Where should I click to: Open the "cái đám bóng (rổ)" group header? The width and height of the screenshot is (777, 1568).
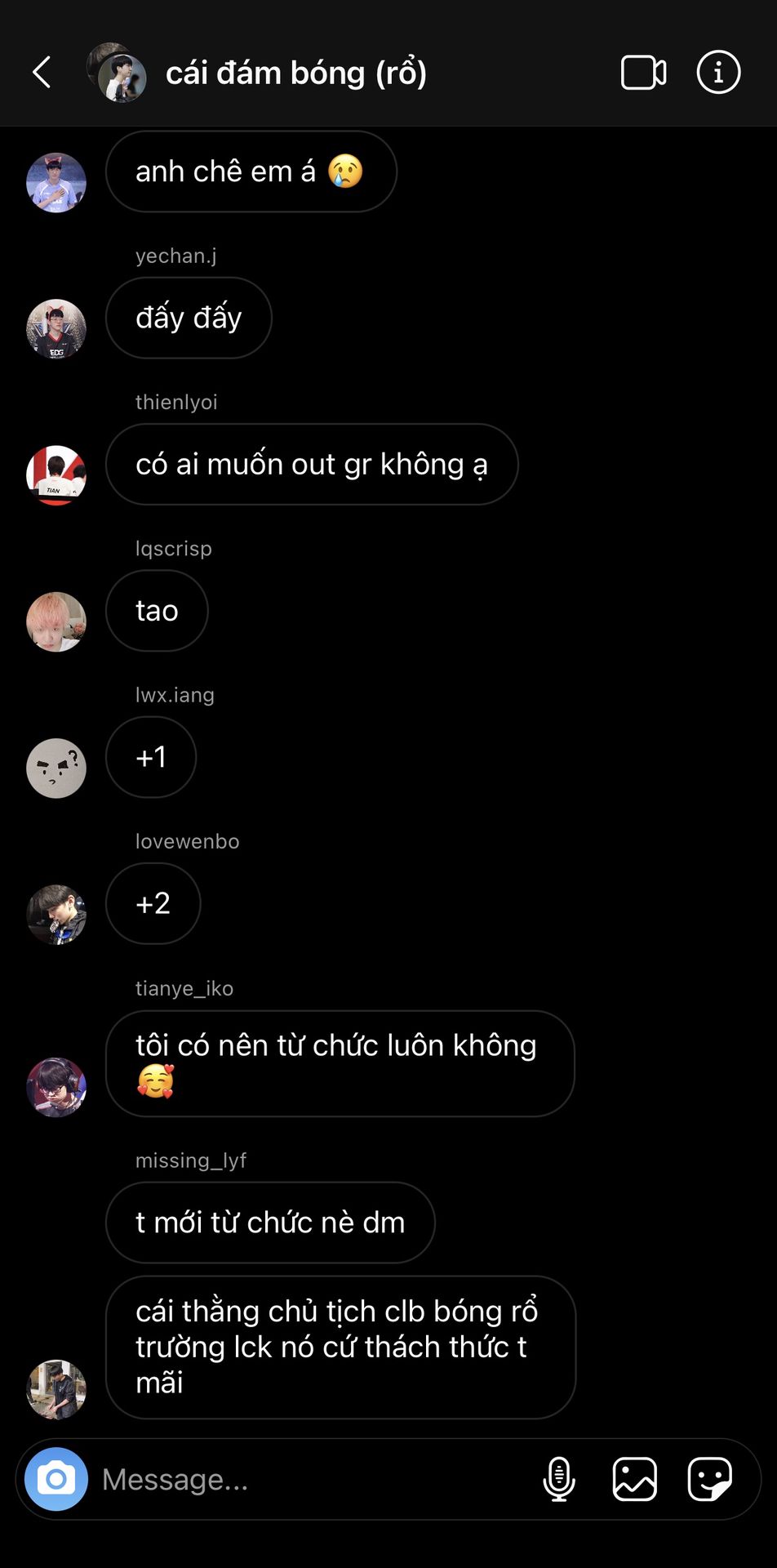point(295,73)
